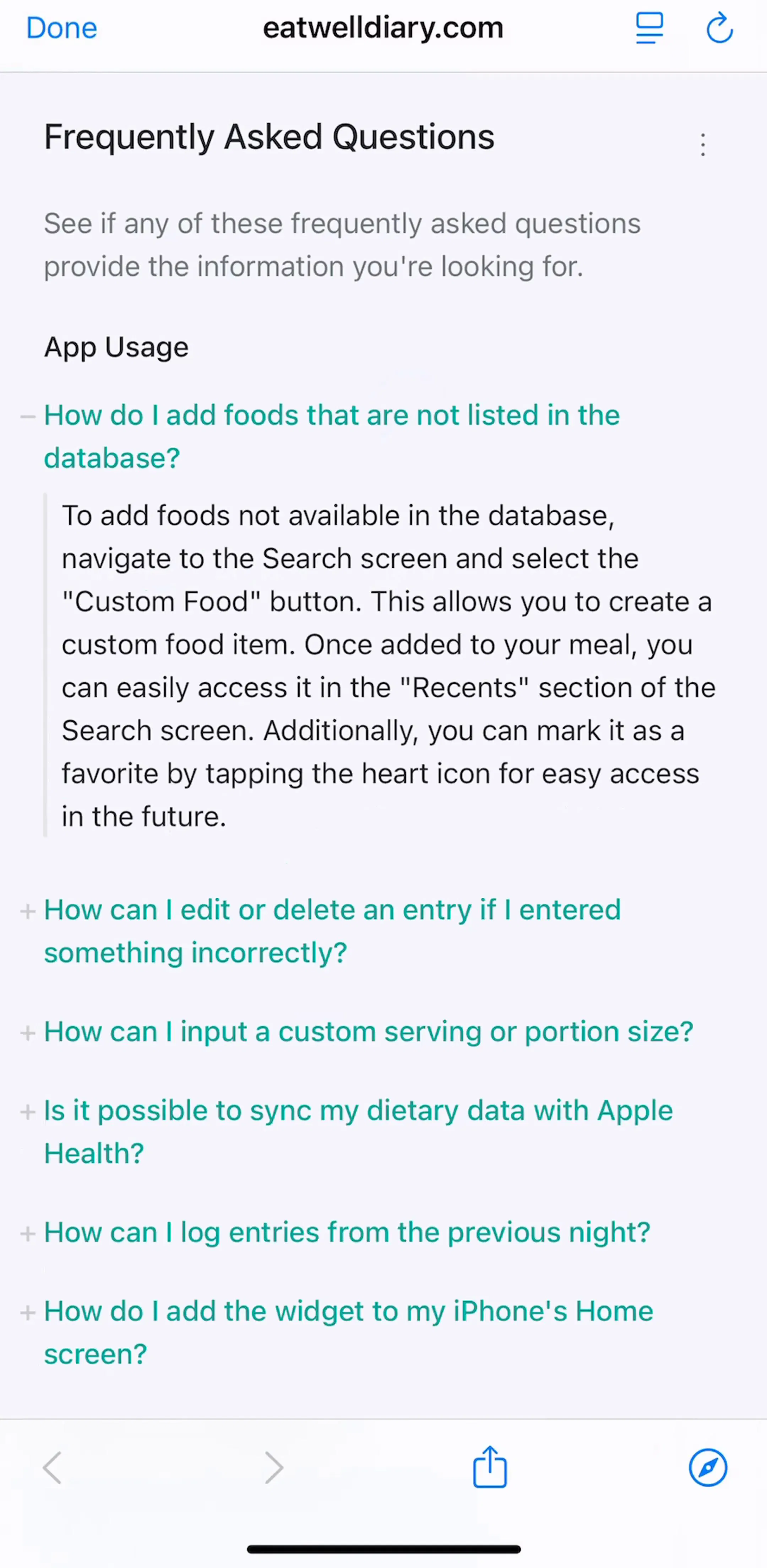Open the page in Safari

pyautogui.click(x=707, y=1467)
